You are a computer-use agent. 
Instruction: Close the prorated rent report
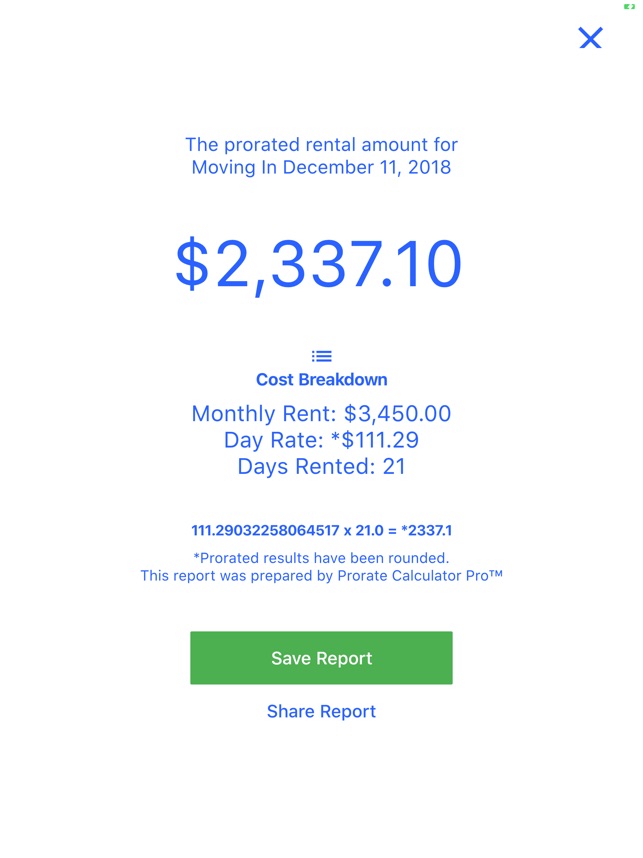(590, 38)
